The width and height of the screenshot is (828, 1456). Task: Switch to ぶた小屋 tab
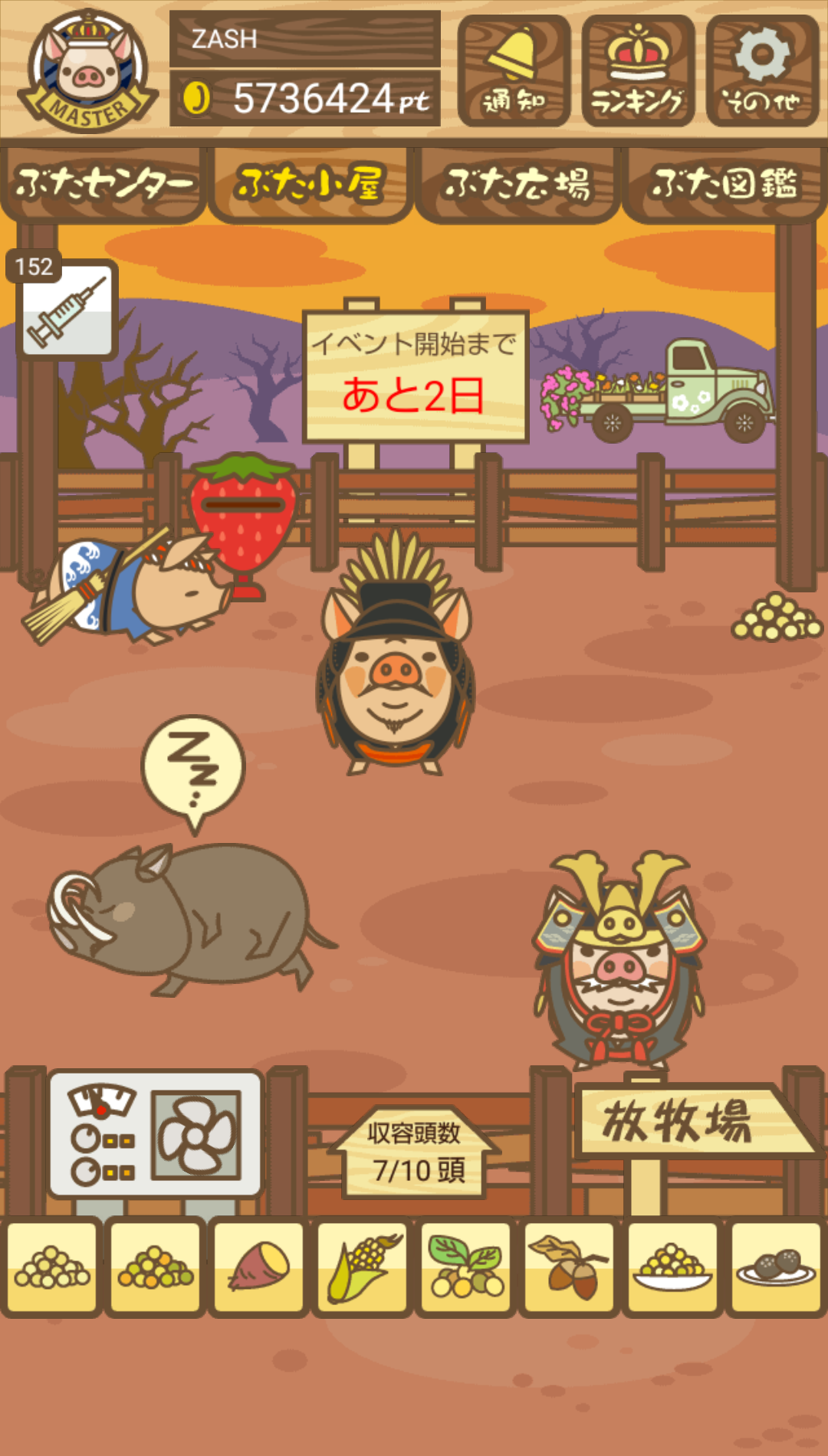point(310,184)
